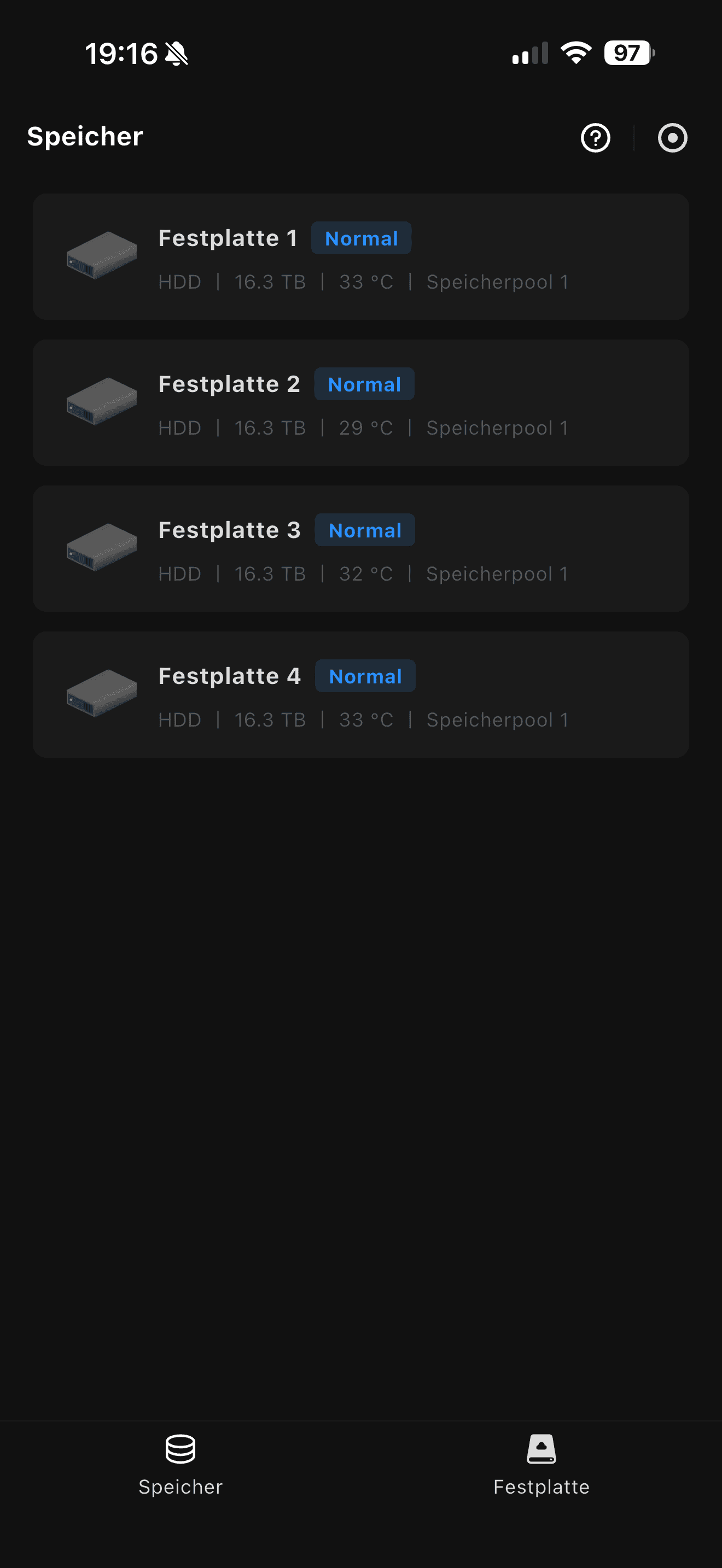
Task: Select the Festplatte 3 card
Action: coord(360,548)
